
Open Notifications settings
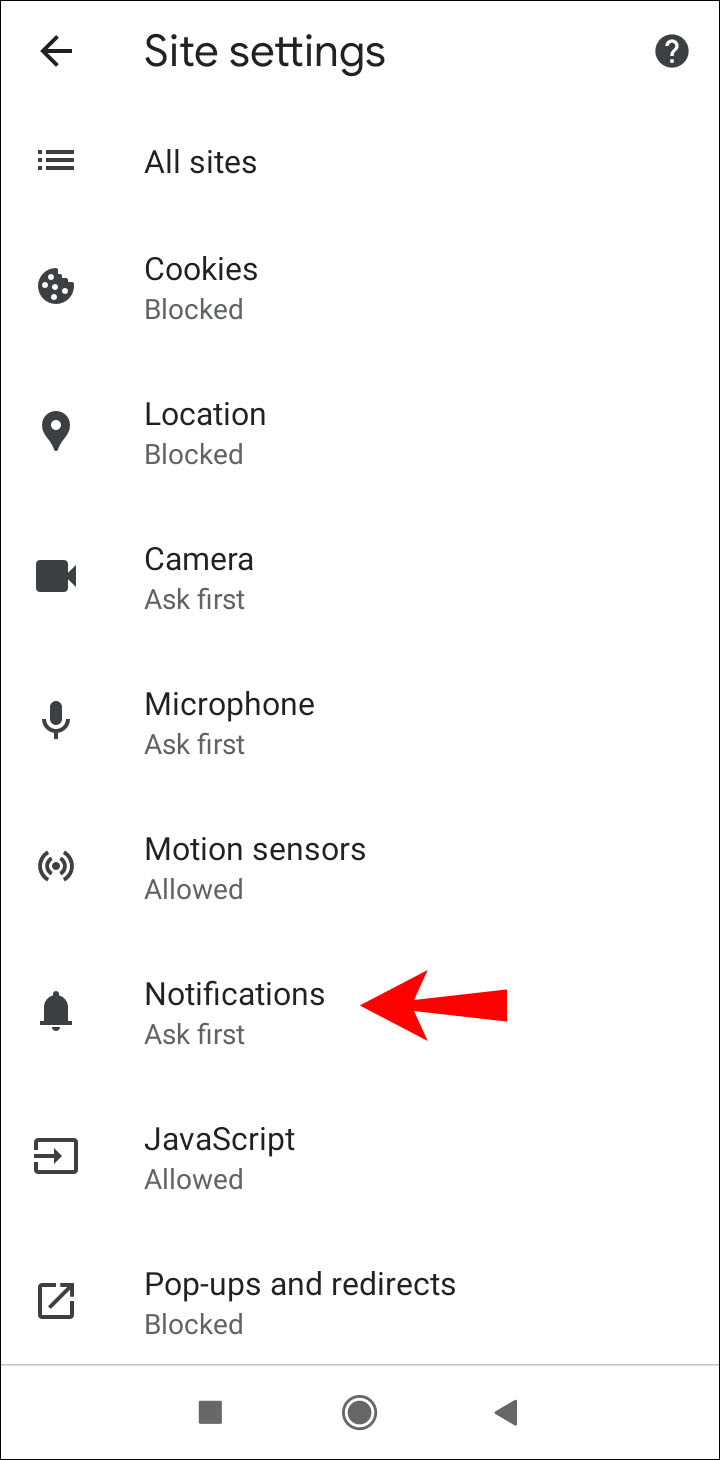coord(234,1013)
